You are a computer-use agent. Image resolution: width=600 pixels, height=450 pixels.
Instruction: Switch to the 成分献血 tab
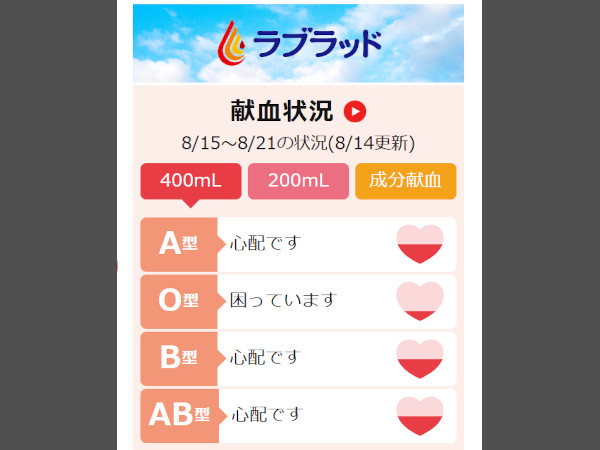click(x=405, y=181)
